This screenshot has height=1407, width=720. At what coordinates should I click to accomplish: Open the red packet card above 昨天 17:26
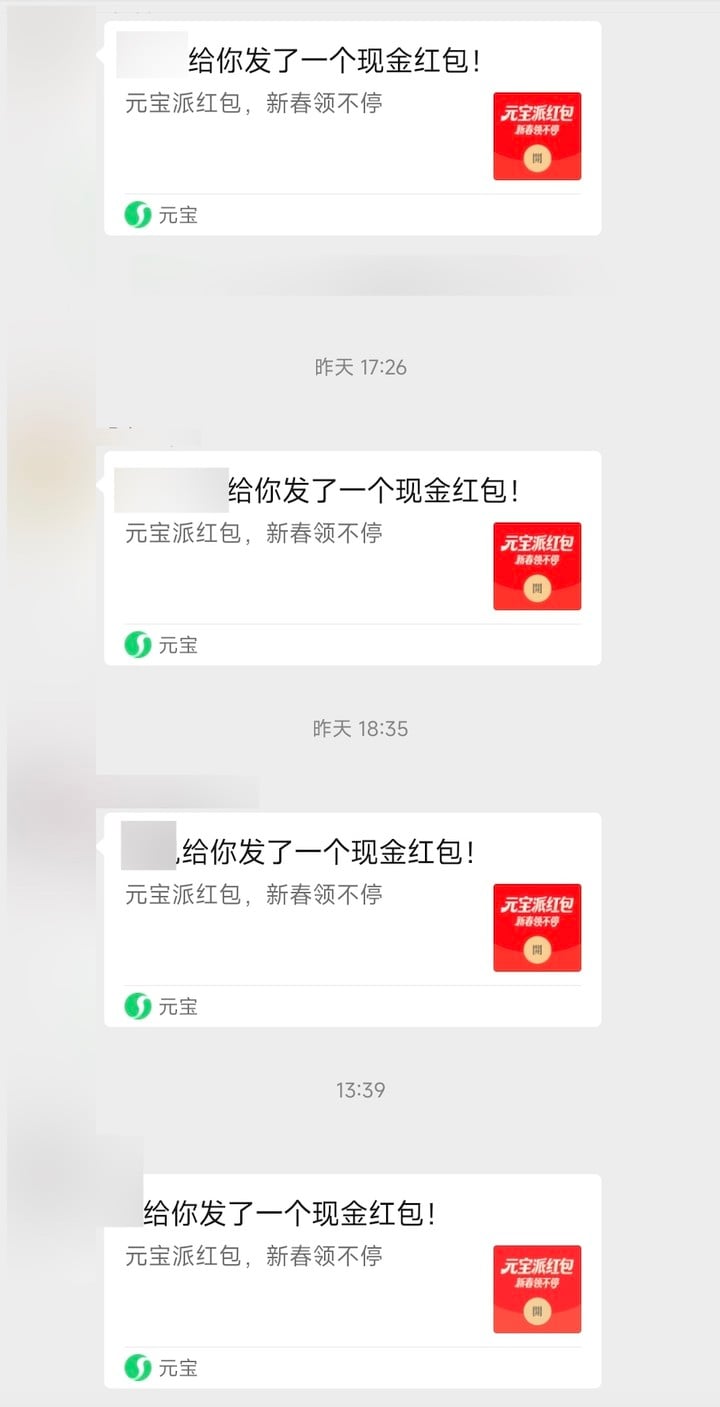point(352,128)
